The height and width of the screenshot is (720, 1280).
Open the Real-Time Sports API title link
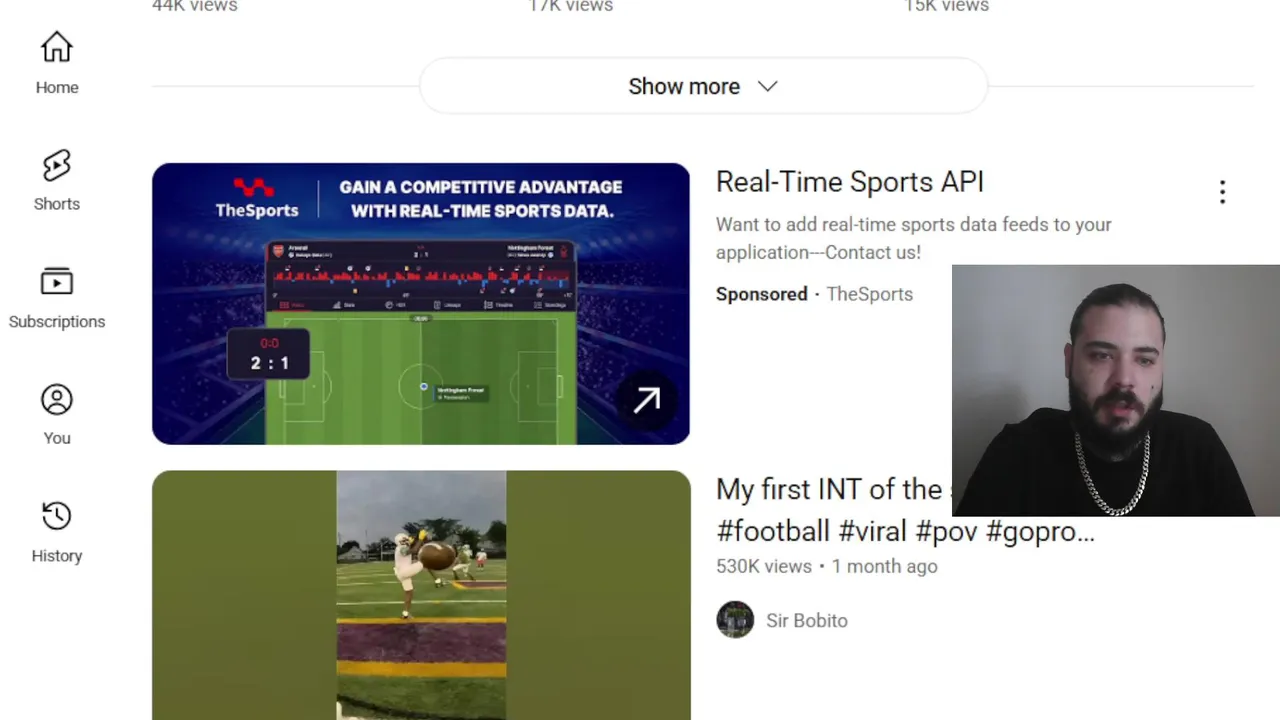click(x=849, y=182)
